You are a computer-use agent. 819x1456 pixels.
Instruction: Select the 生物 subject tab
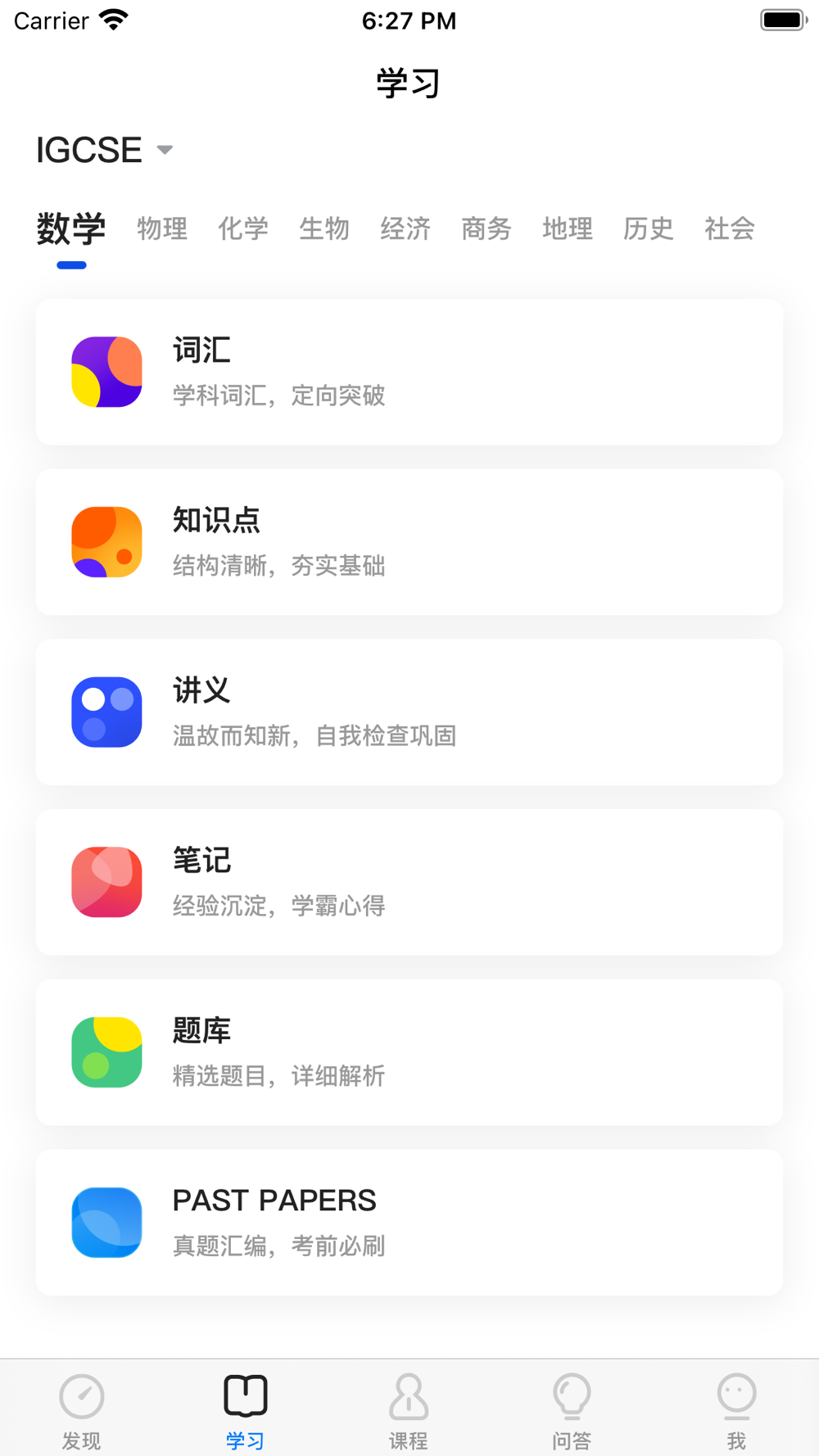[x=324, y=228]
